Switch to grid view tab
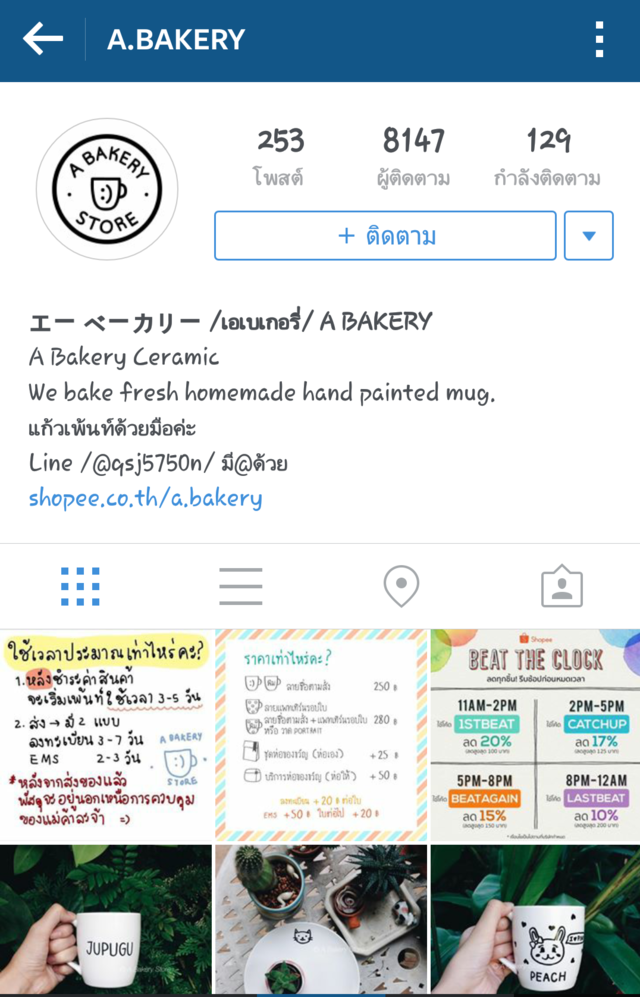Viewport: 640px width, 997px height. (80, 587)
